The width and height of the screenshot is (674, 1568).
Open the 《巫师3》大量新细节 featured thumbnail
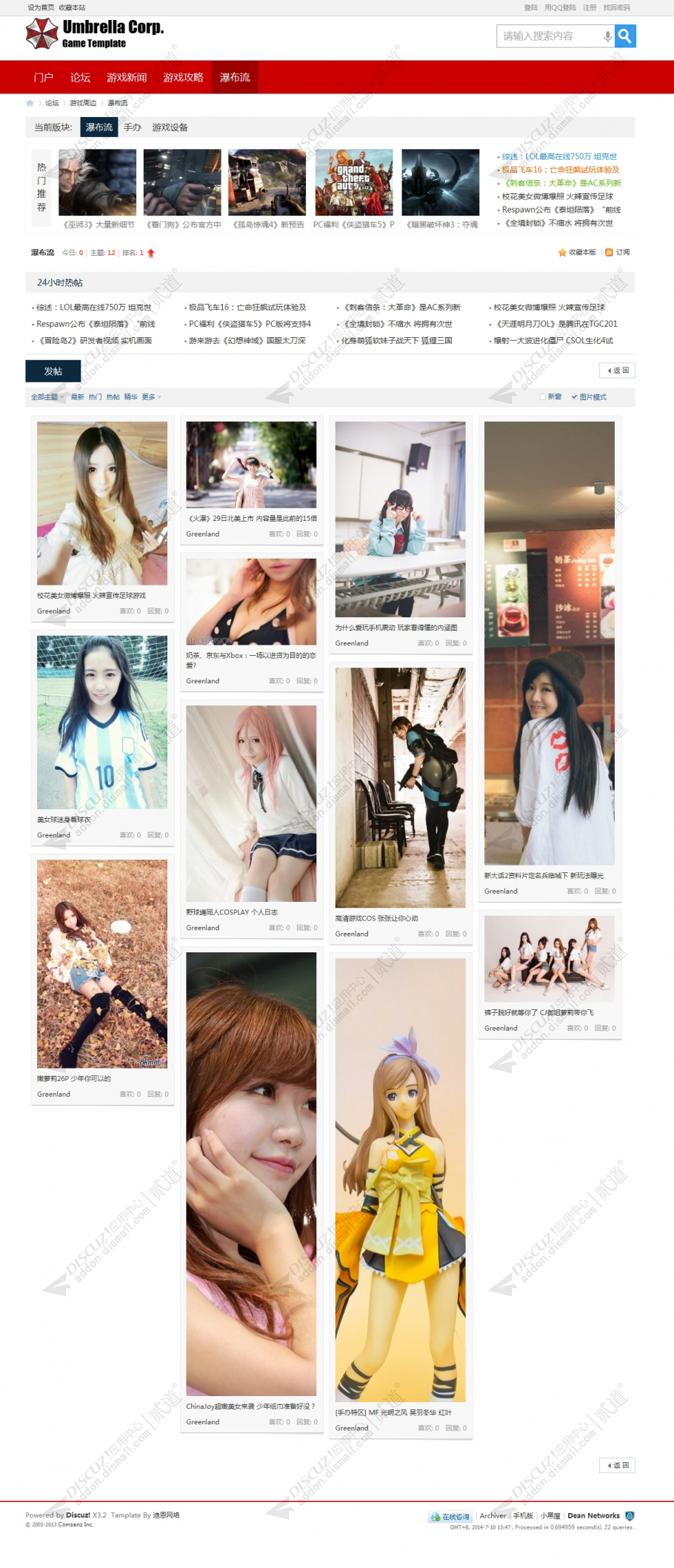click(98, 182)
